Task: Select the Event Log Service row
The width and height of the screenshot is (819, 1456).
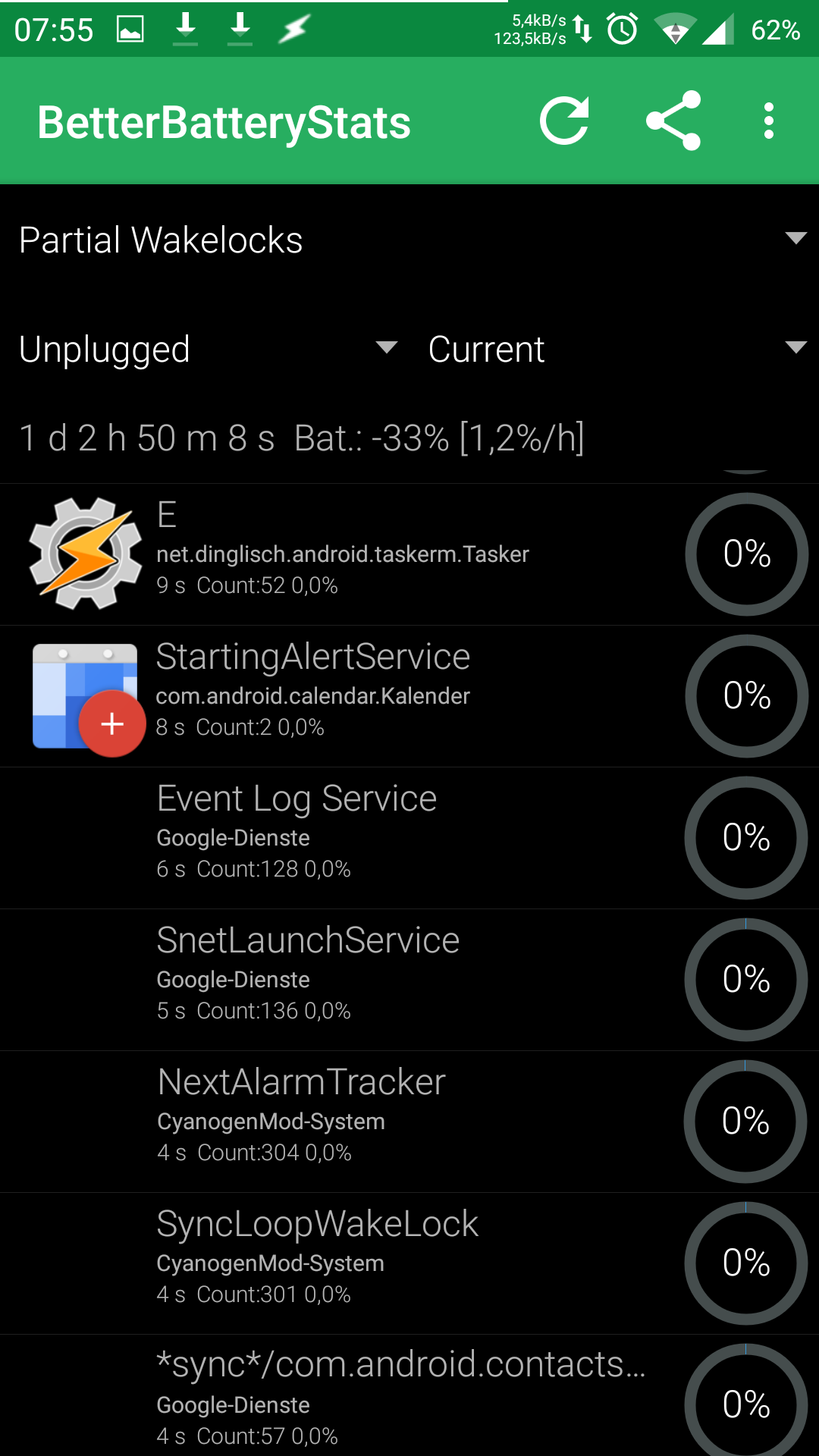Action: click(x=409, y=838)
